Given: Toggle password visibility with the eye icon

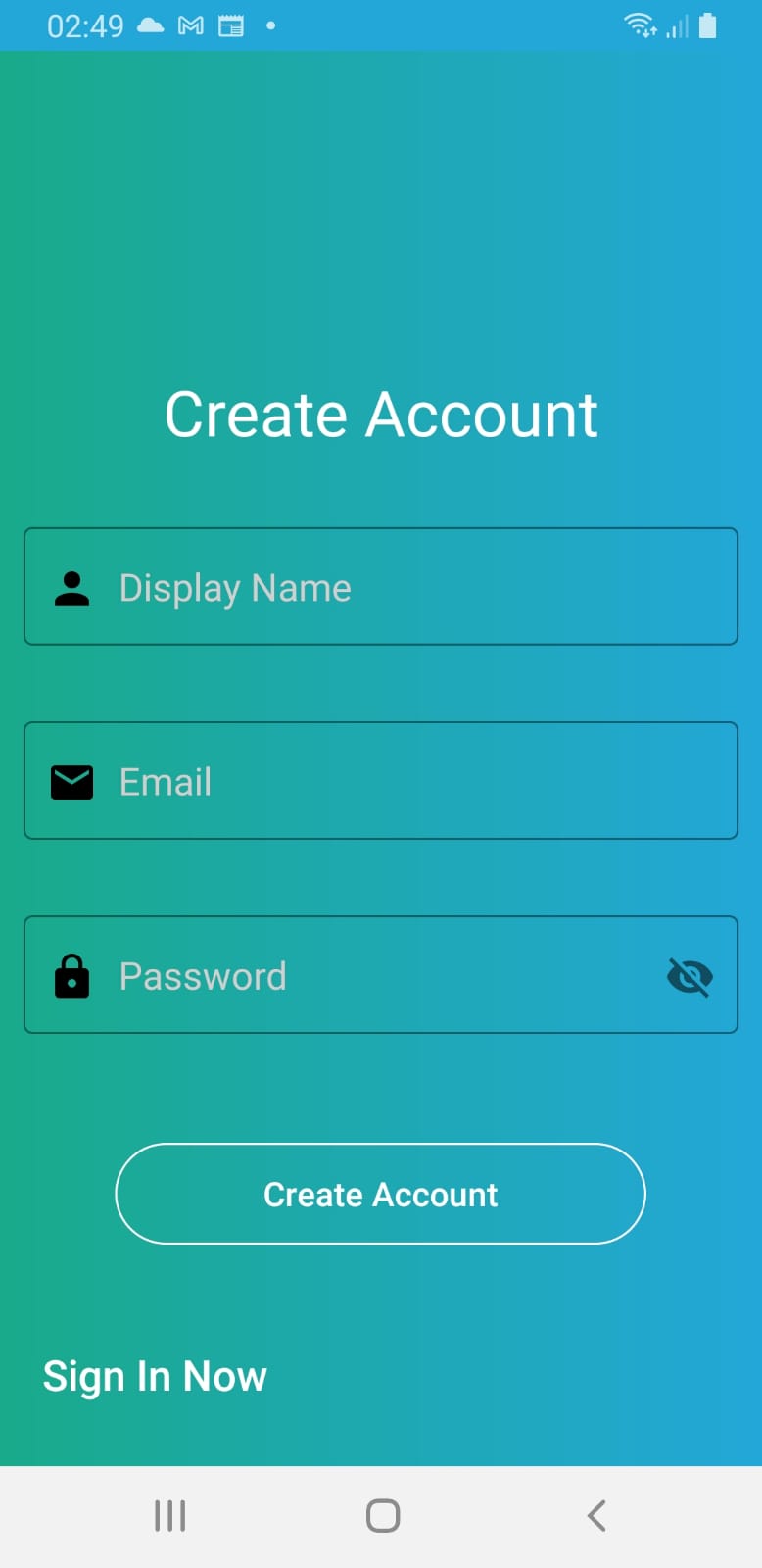Looking at the screenshot, I should coord(690,976).
